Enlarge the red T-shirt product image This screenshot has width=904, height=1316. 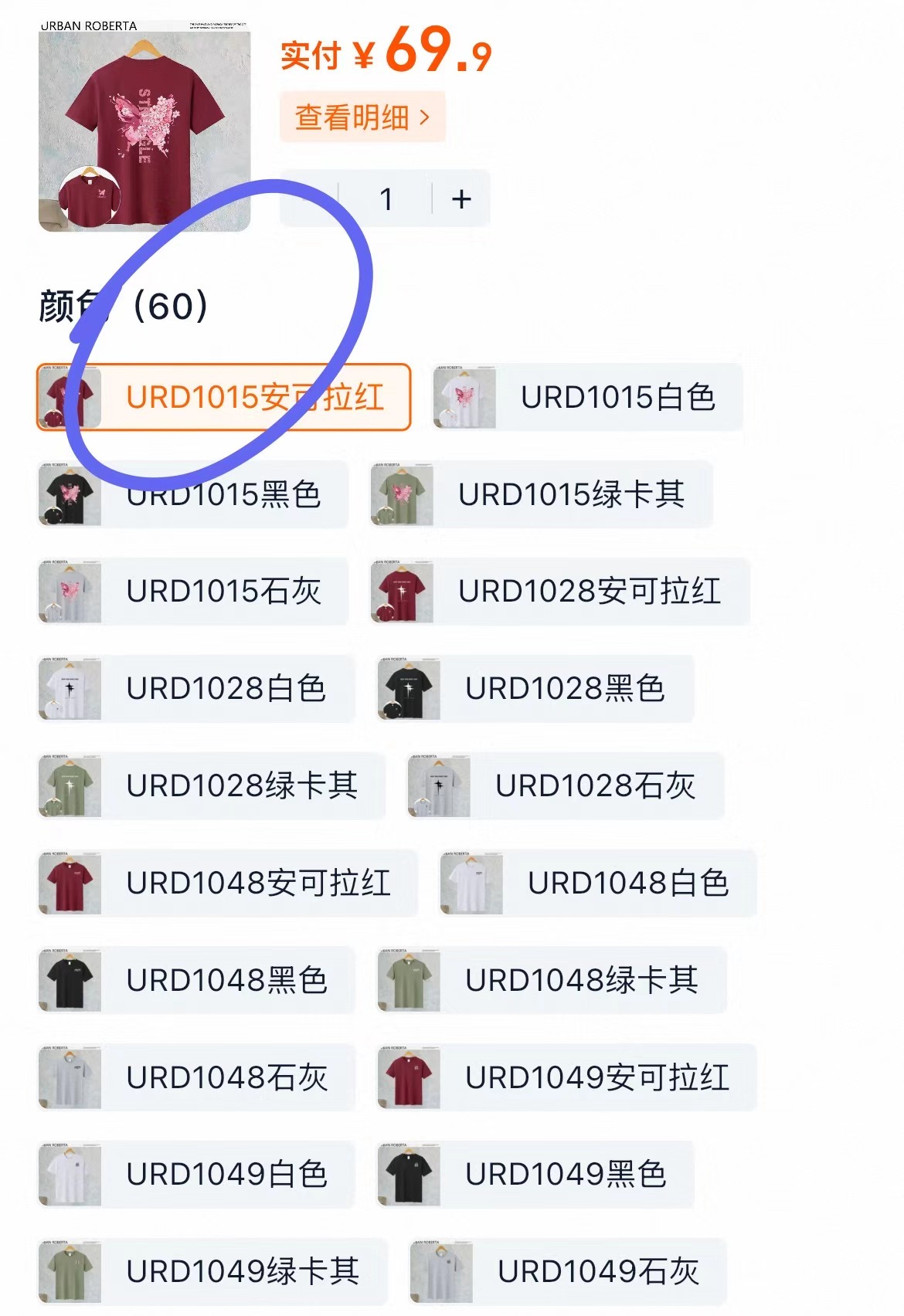(x=144, y=127)
